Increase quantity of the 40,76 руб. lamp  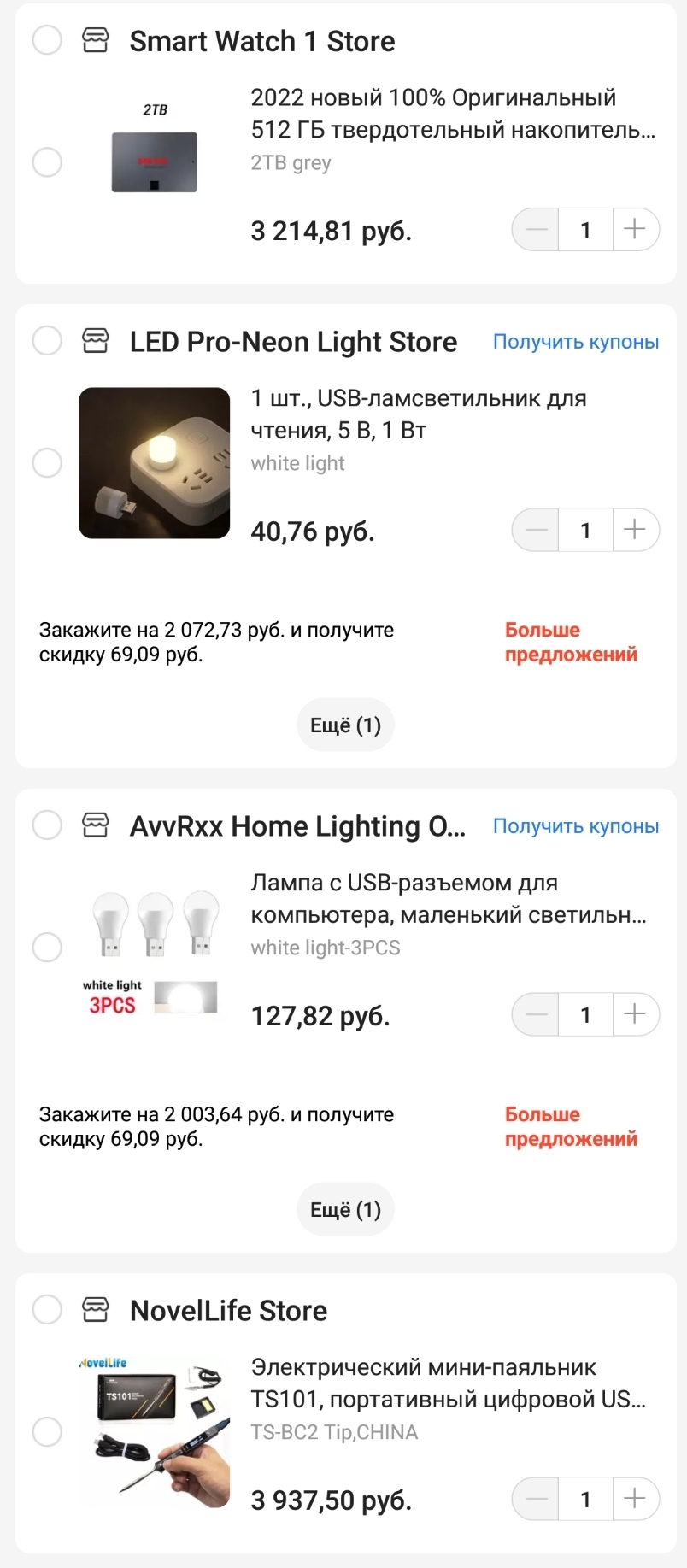635,531
